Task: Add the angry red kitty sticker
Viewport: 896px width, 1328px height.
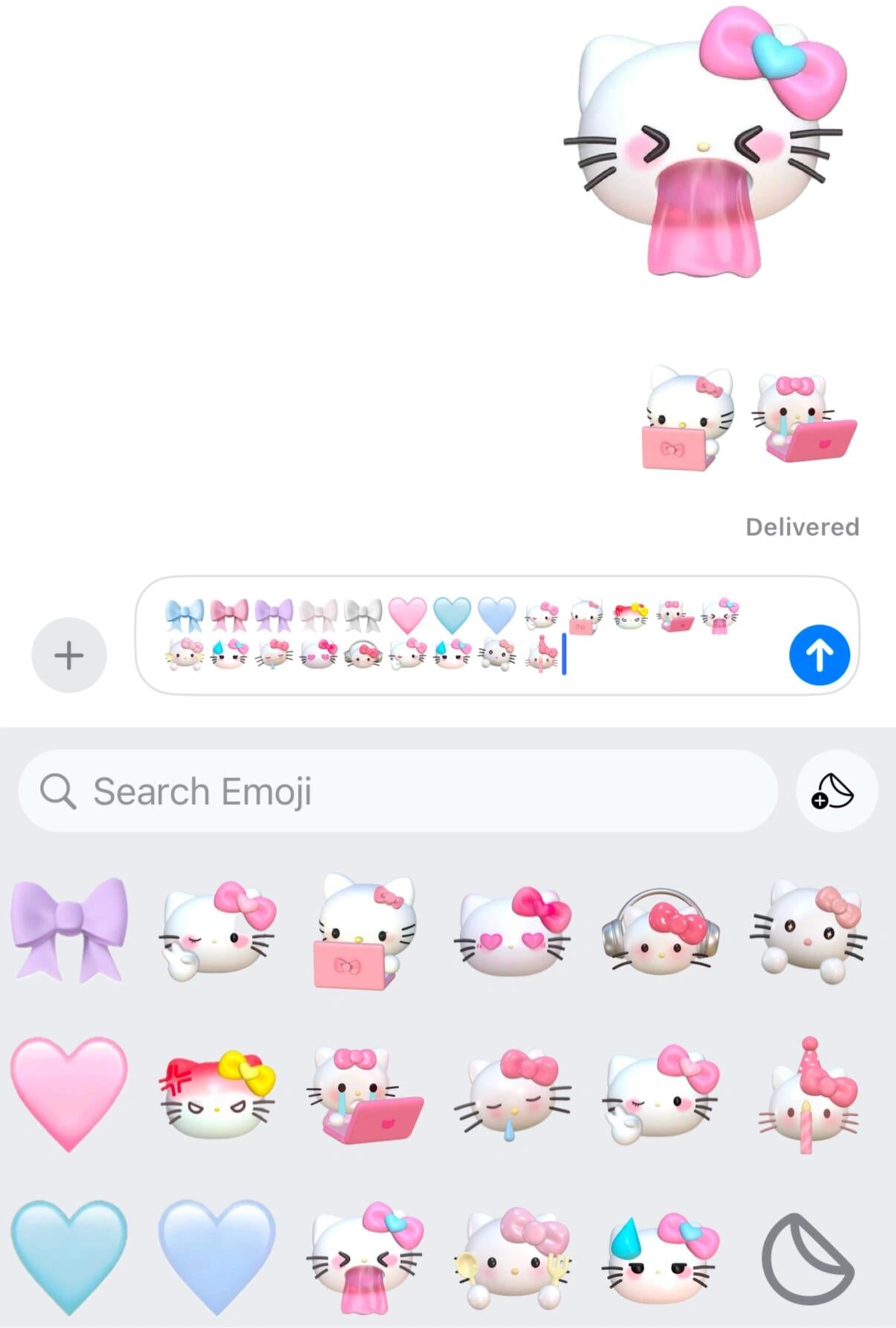Action: click(217, 1092)
